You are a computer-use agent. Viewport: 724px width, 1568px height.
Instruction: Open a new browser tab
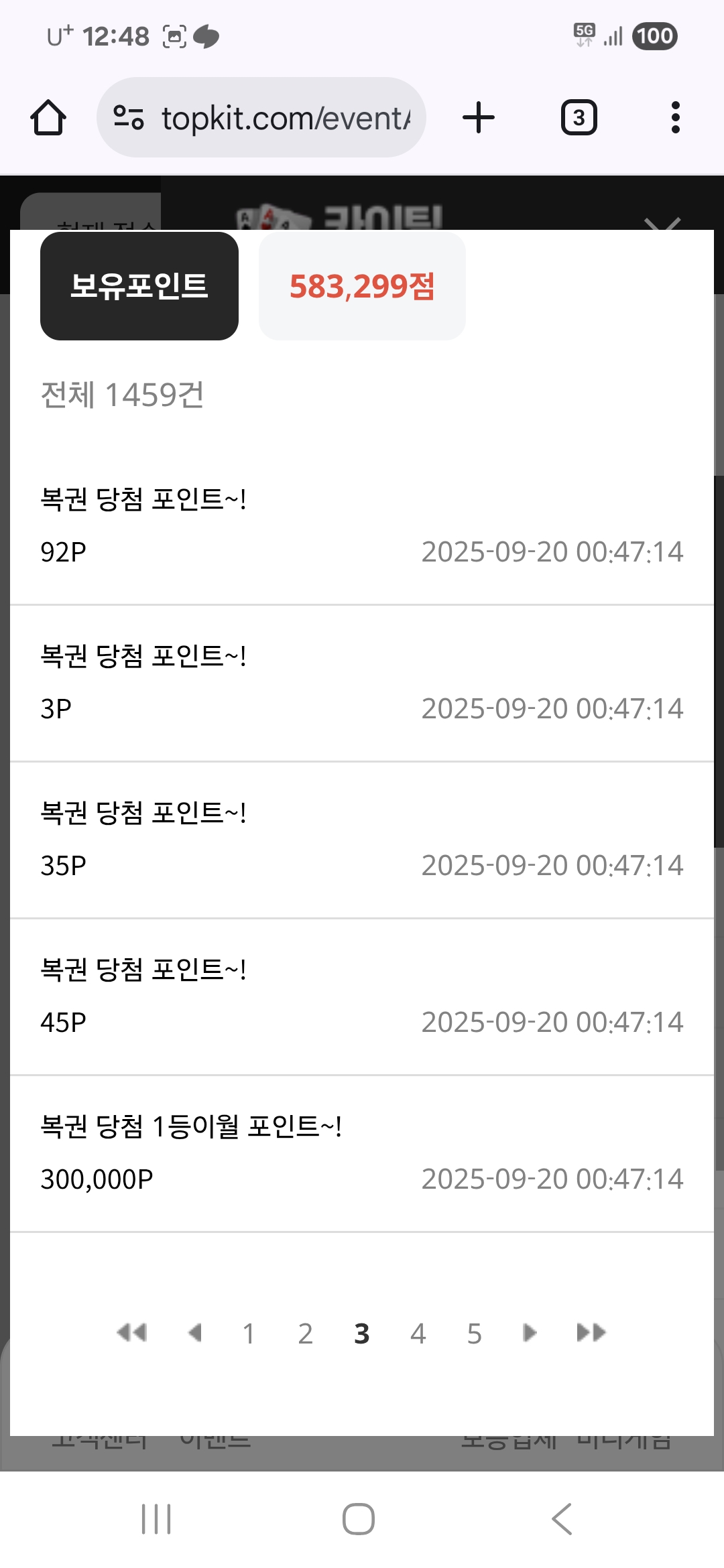(479, 118)
